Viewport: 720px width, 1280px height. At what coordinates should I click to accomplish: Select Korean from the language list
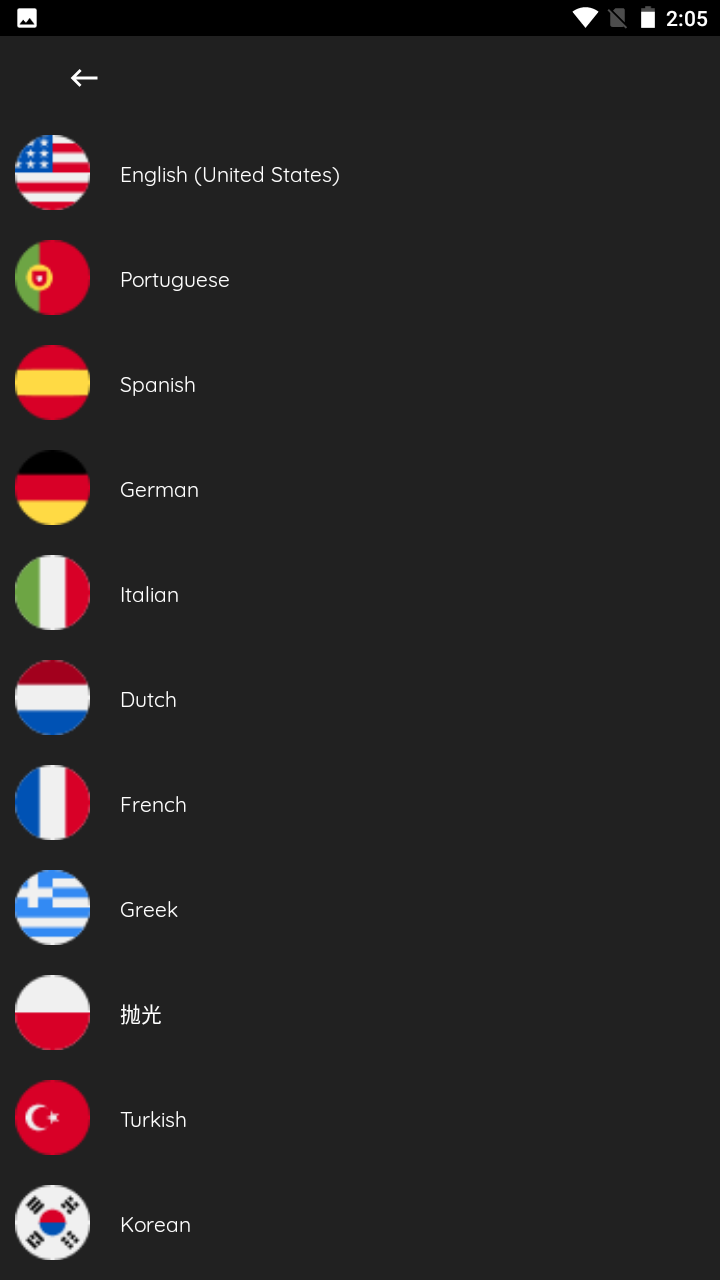point(360,1223)
